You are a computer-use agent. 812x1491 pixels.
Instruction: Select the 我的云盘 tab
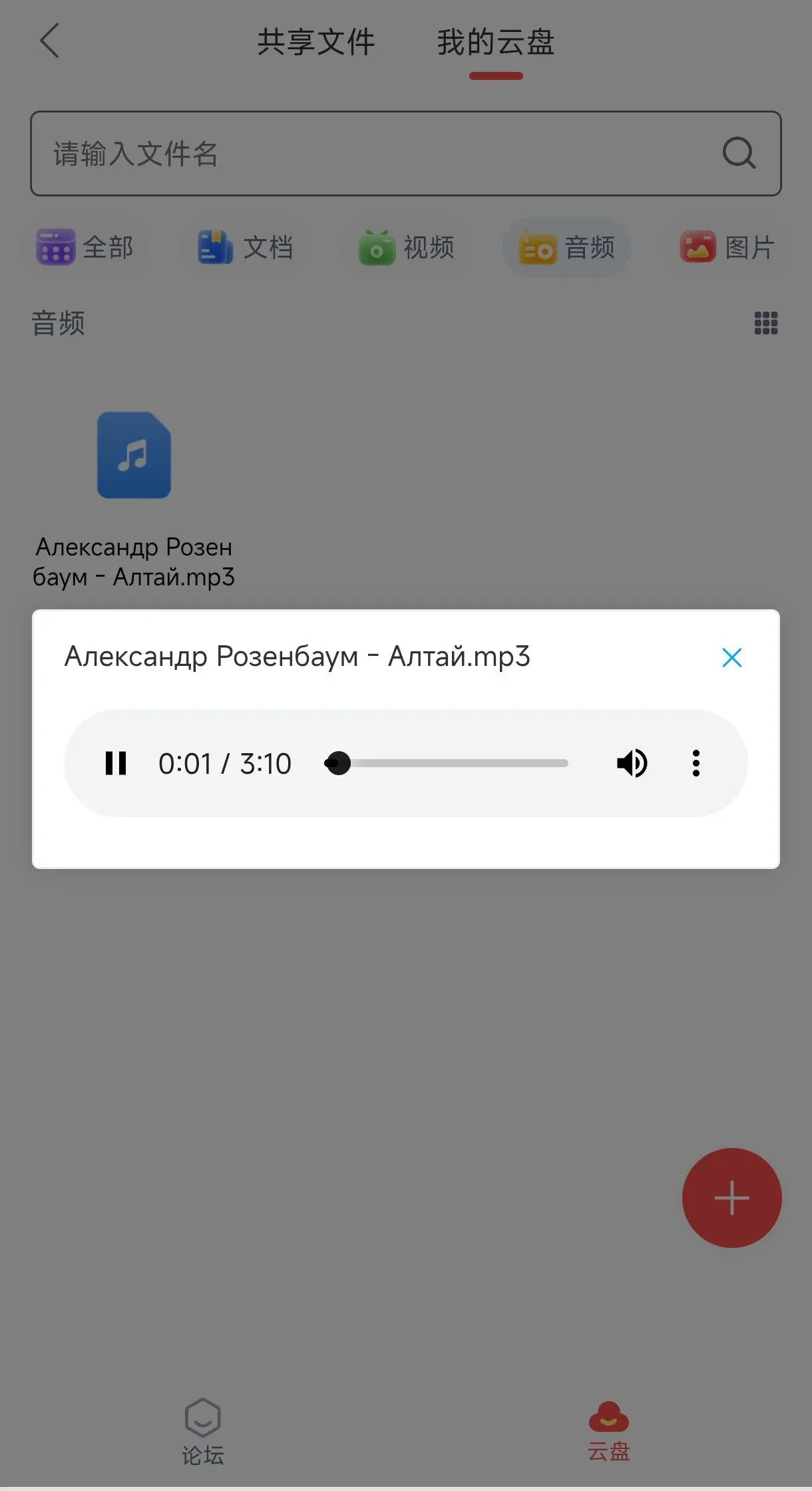[x=495, y=43]
